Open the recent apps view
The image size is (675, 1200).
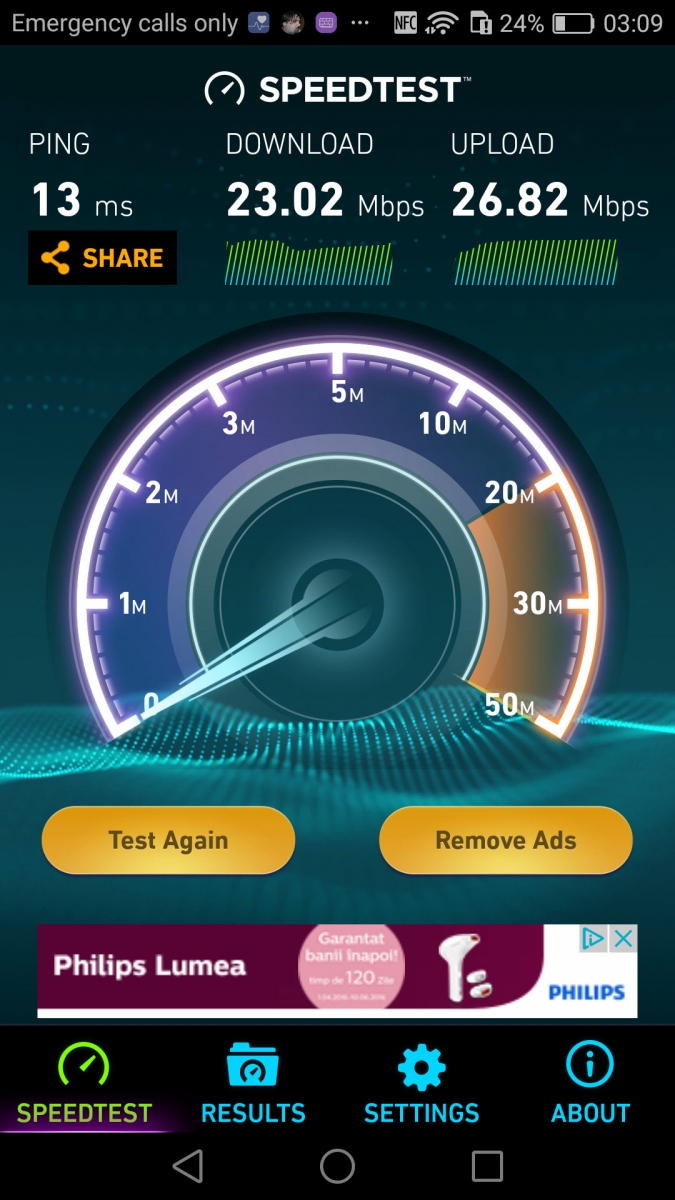(487, 1166)
